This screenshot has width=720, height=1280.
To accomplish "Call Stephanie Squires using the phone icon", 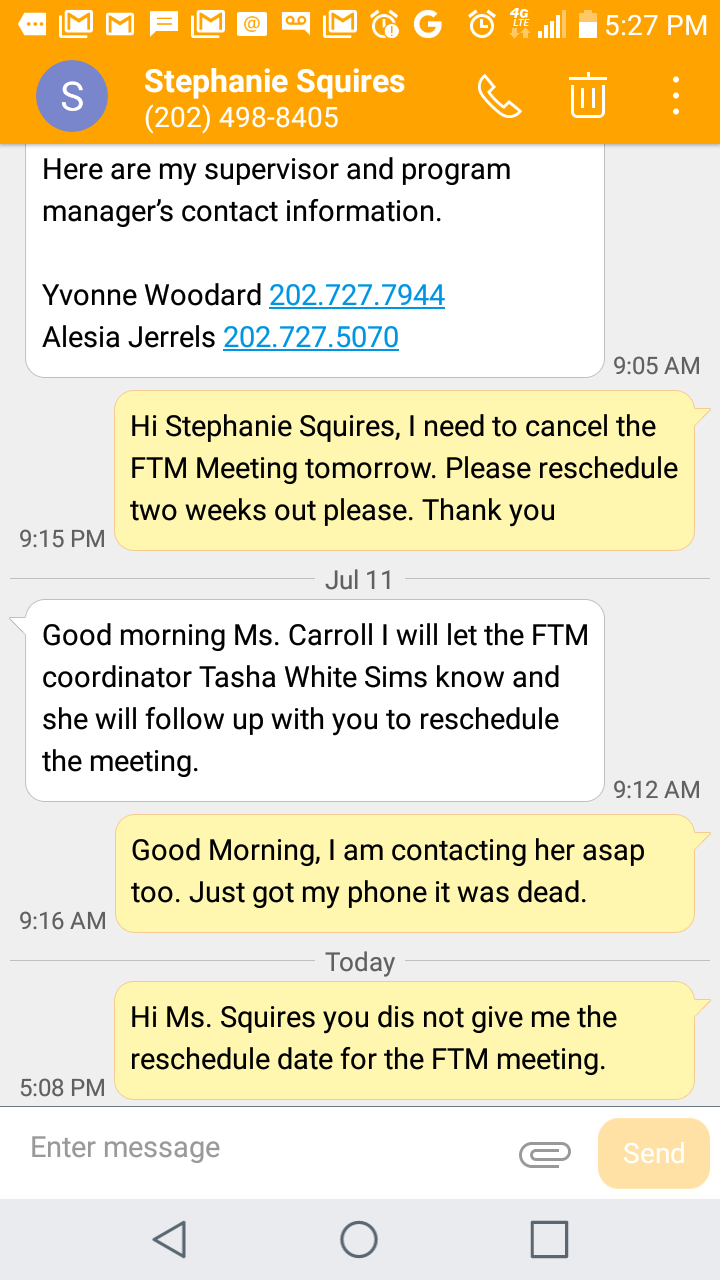I will [499, 96].
